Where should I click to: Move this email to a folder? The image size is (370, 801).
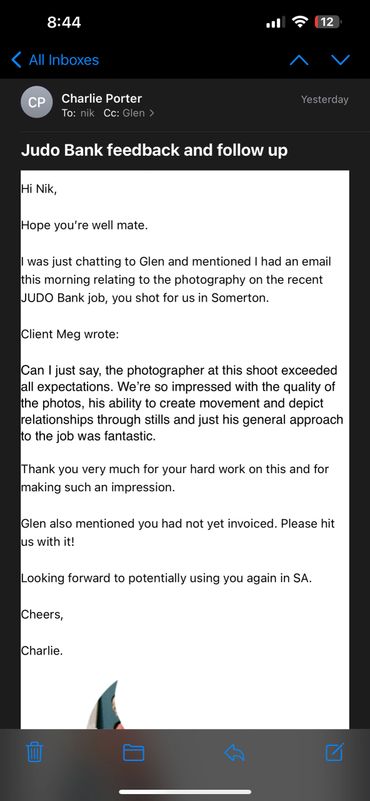[133, 752]
